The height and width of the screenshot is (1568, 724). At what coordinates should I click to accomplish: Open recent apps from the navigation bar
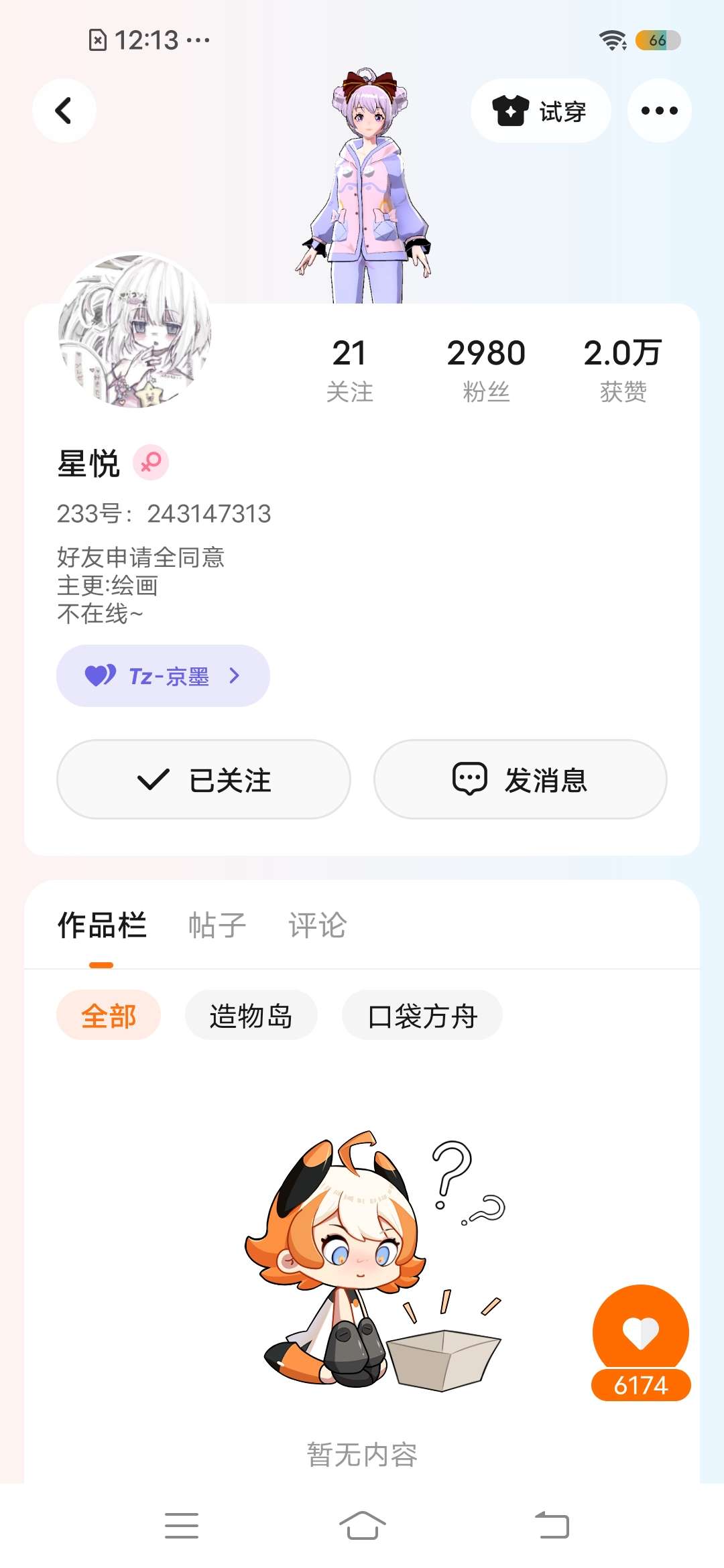click(182, 1526)
